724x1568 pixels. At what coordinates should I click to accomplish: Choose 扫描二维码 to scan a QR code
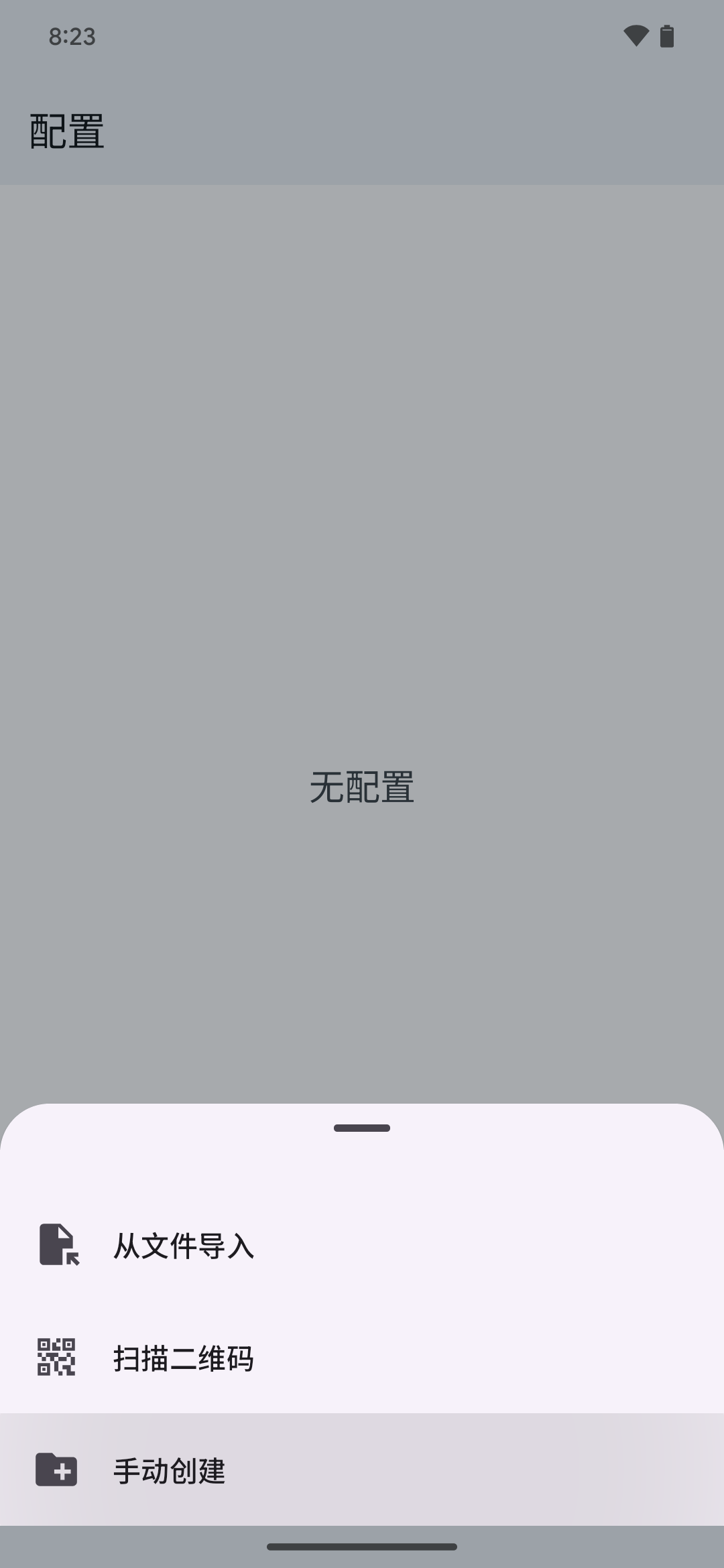tap(362, 1358)
